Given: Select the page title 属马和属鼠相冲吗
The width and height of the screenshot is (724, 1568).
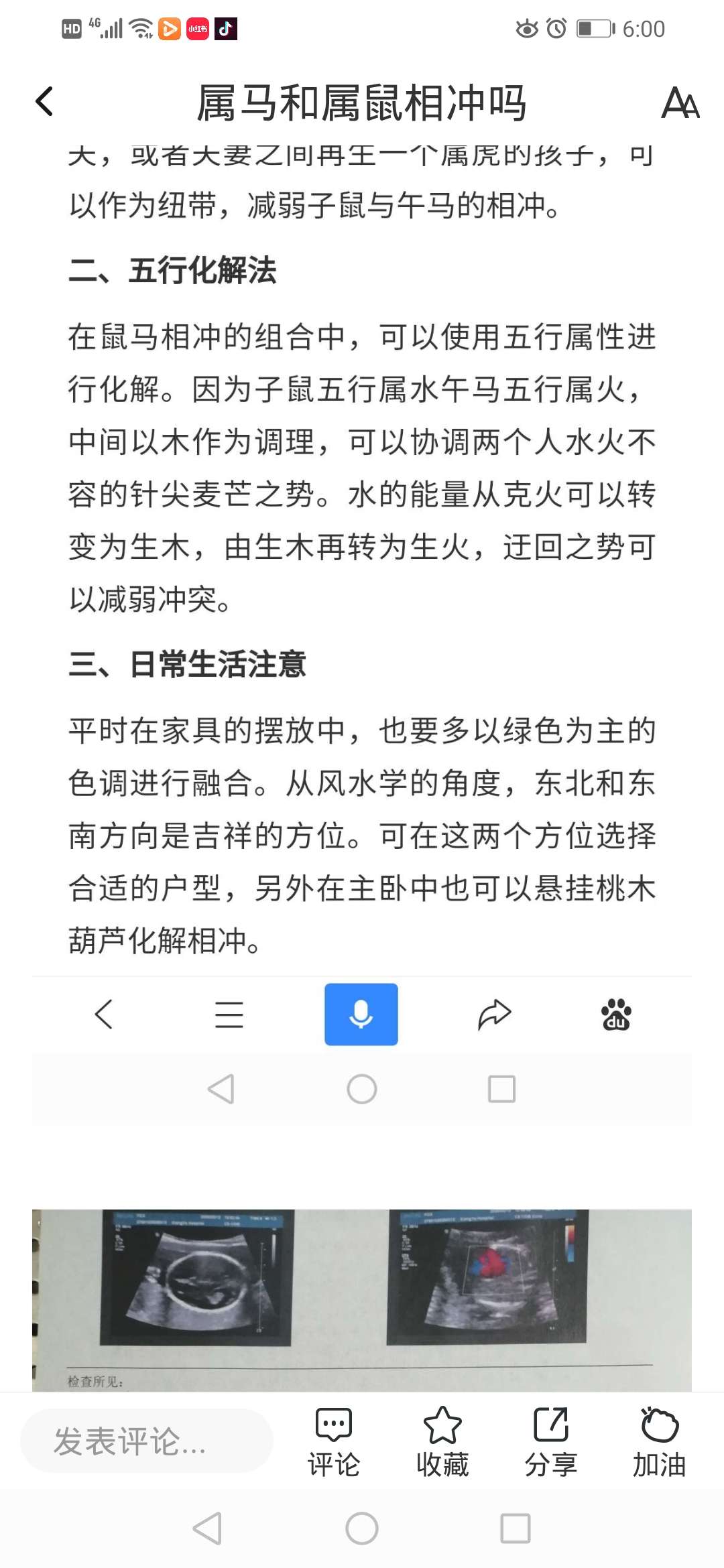Looking at the screenshot, I should (x=362, y=104).
